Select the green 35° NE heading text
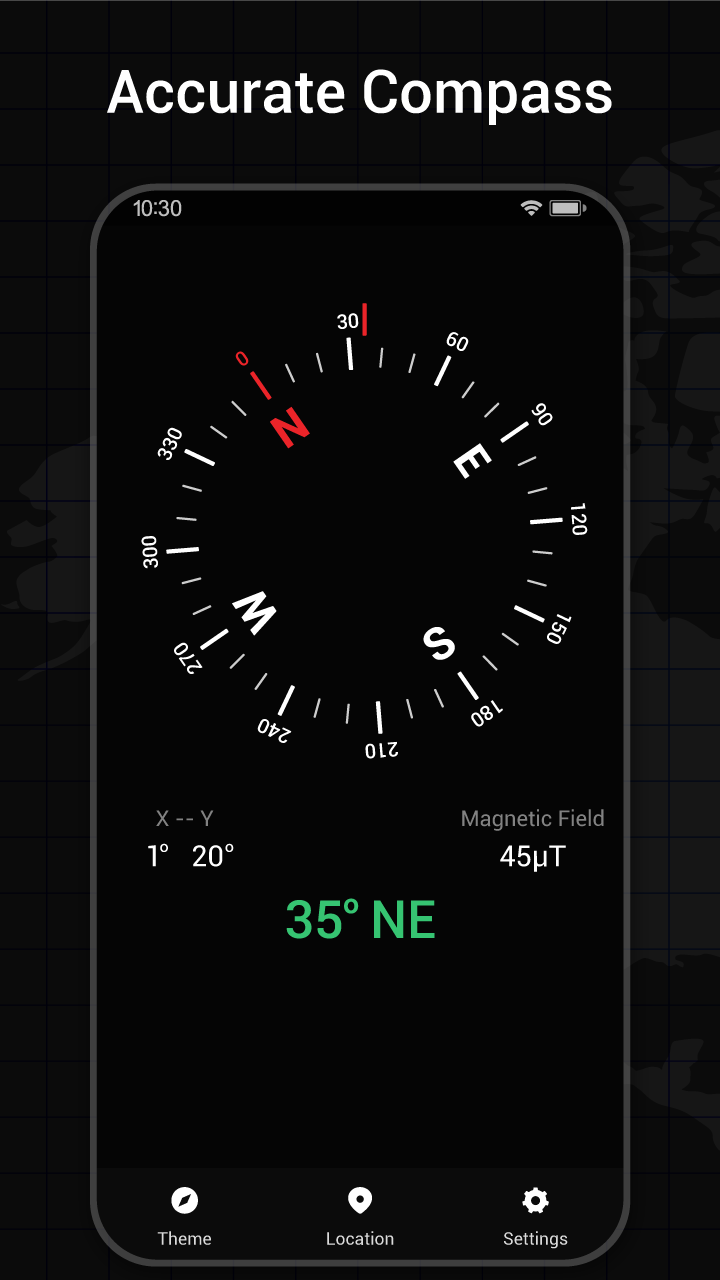Screen dimensions: 720x1280 (x=360, y=918)
